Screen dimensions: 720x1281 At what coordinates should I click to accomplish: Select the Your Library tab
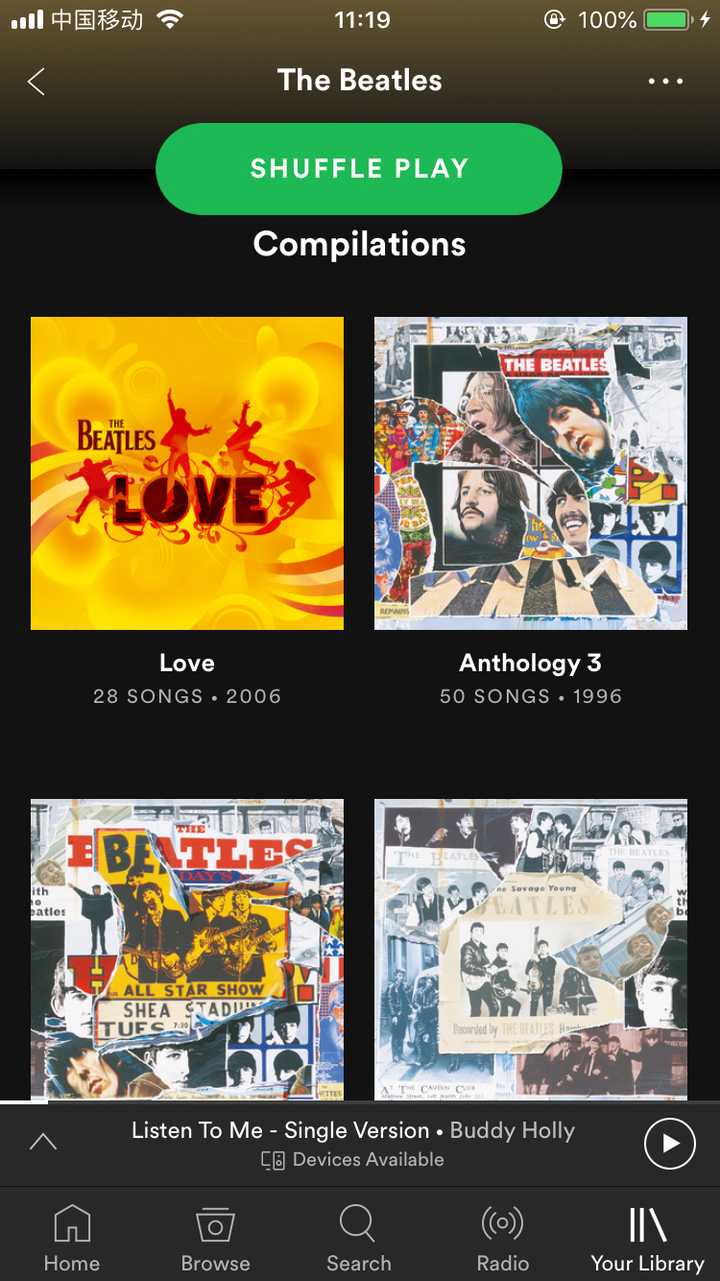(x=647, y=1238)
